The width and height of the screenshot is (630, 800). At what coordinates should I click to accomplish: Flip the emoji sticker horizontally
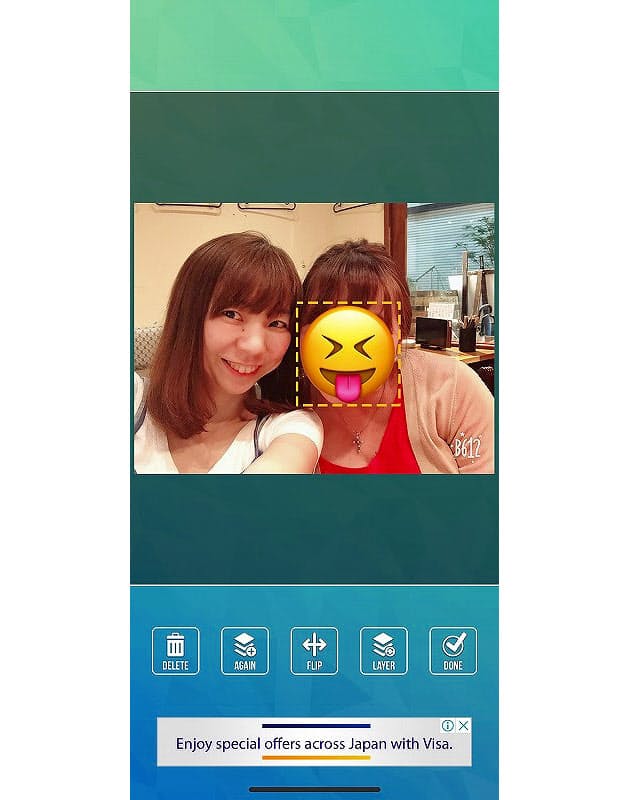pyautogui.click(x=314, y=650)
